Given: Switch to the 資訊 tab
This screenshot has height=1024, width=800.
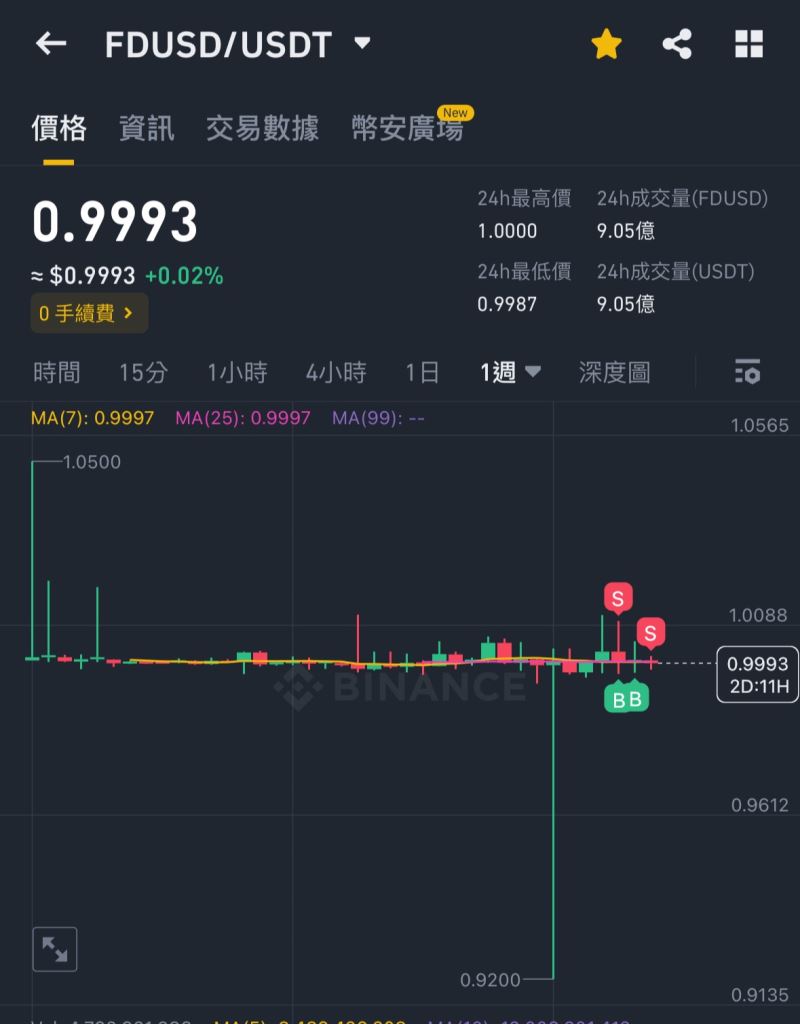Looking at the screenshot, I should [x=146, y=128].
